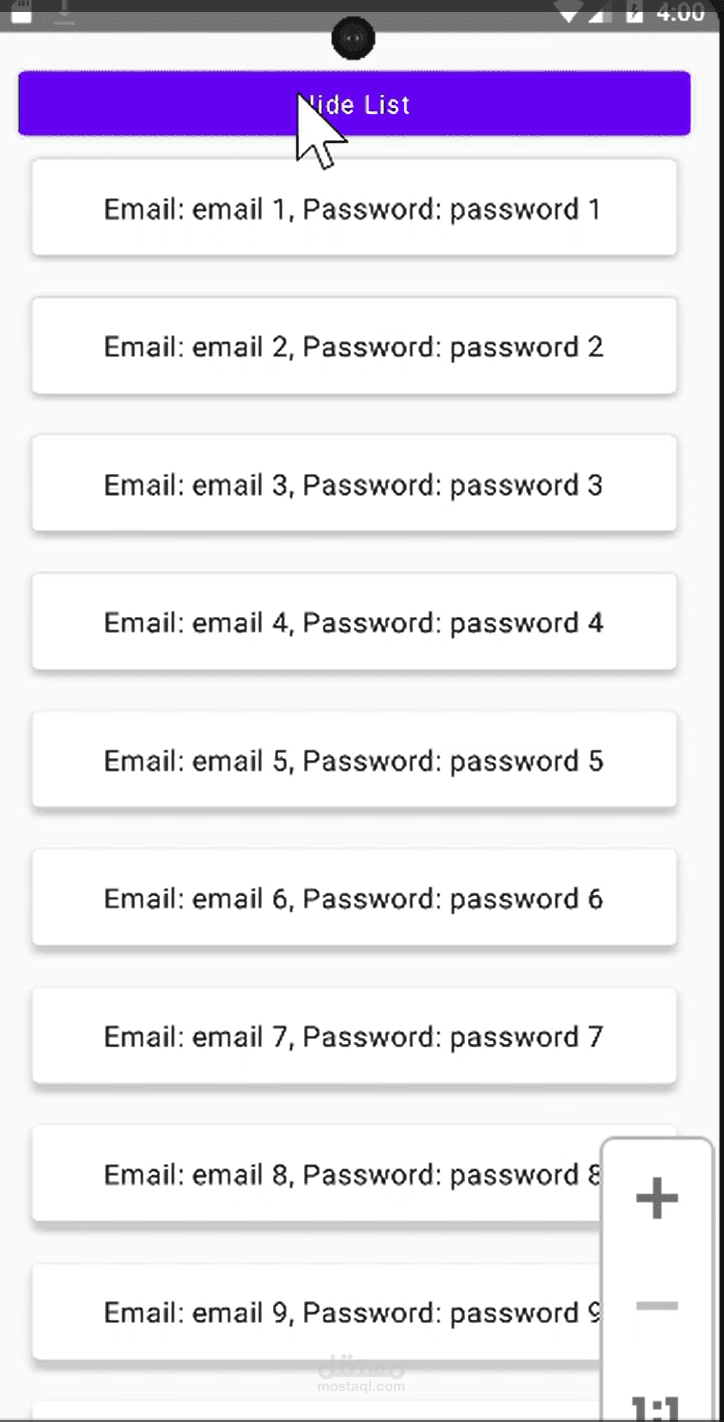
Task: Open the card for email 4
Action: click(x=354, y=622)
